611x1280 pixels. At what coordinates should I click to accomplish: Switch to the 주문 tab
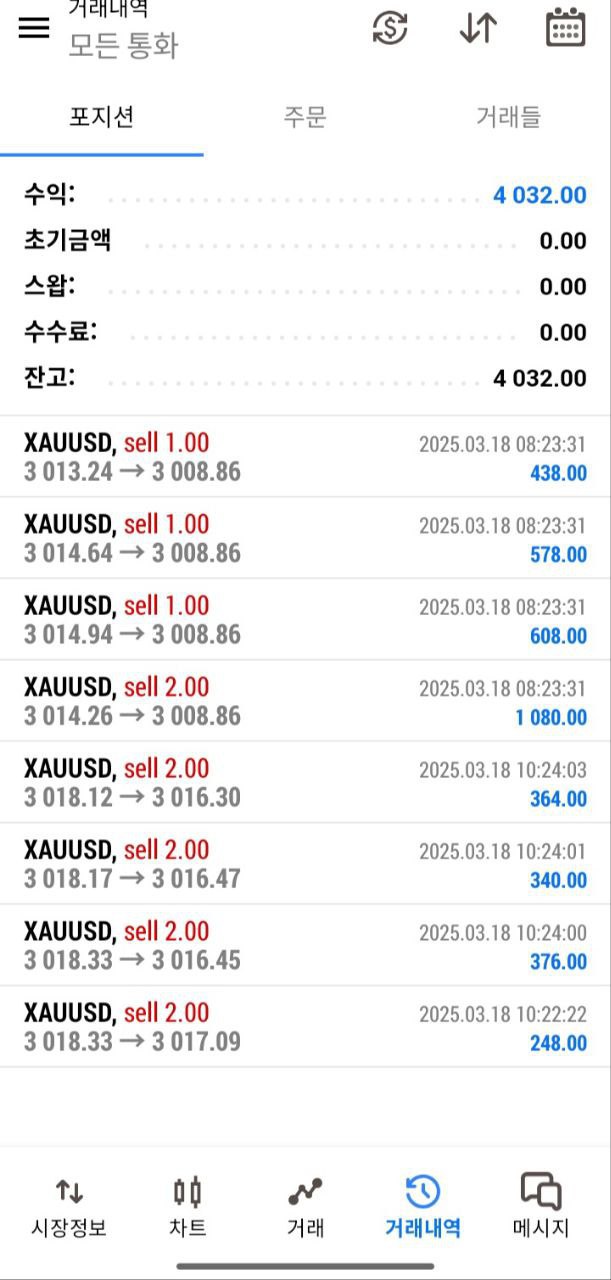click(x=305, y=117)
